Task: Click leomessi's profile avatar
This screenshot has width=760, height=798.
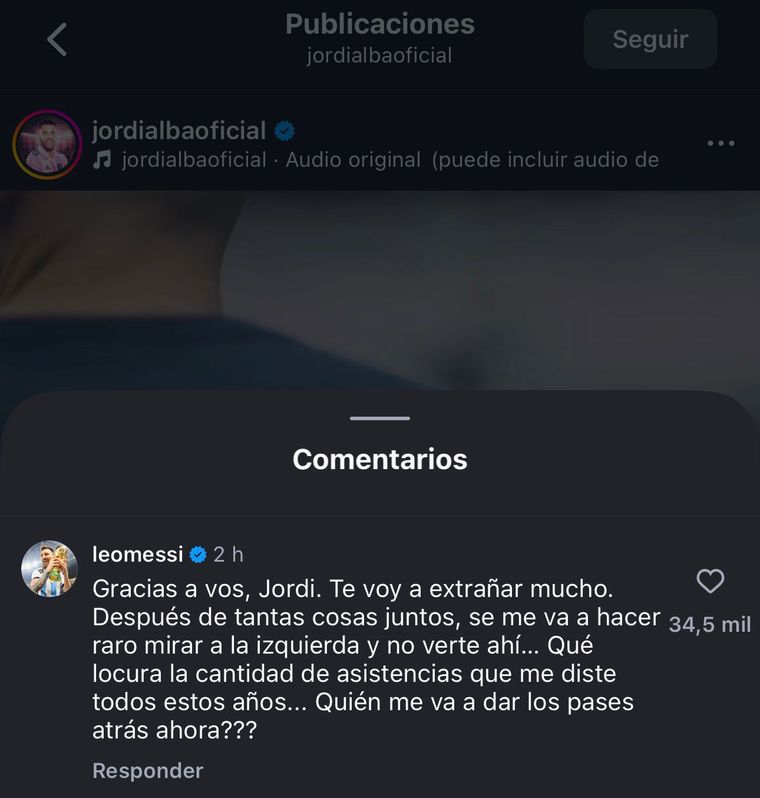Action: point(48,566)
